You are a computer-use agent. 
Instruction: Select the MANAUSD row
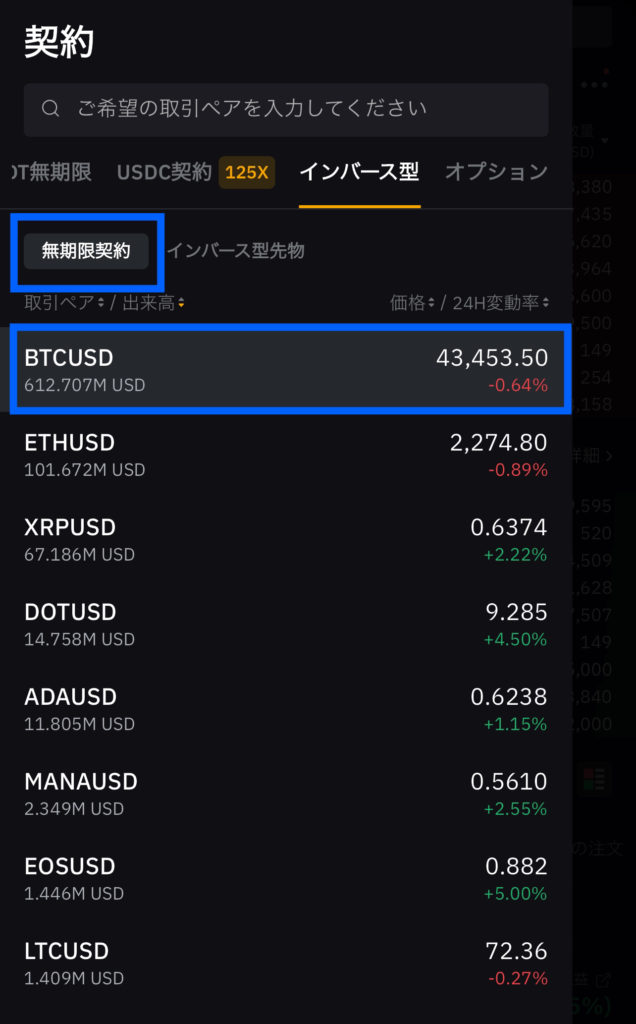click(x=286, y=794)
